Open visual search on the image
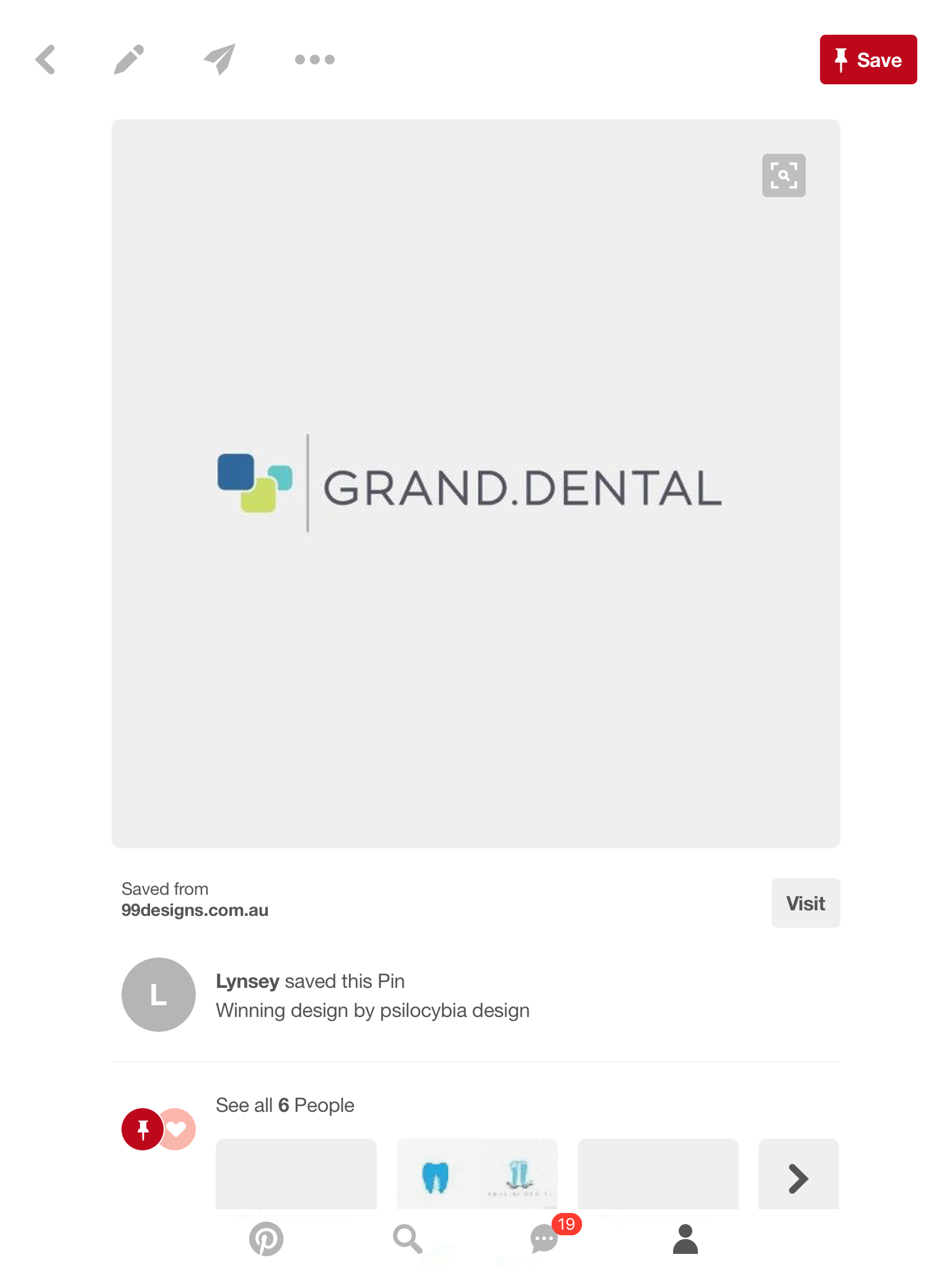 coord(783,175)
